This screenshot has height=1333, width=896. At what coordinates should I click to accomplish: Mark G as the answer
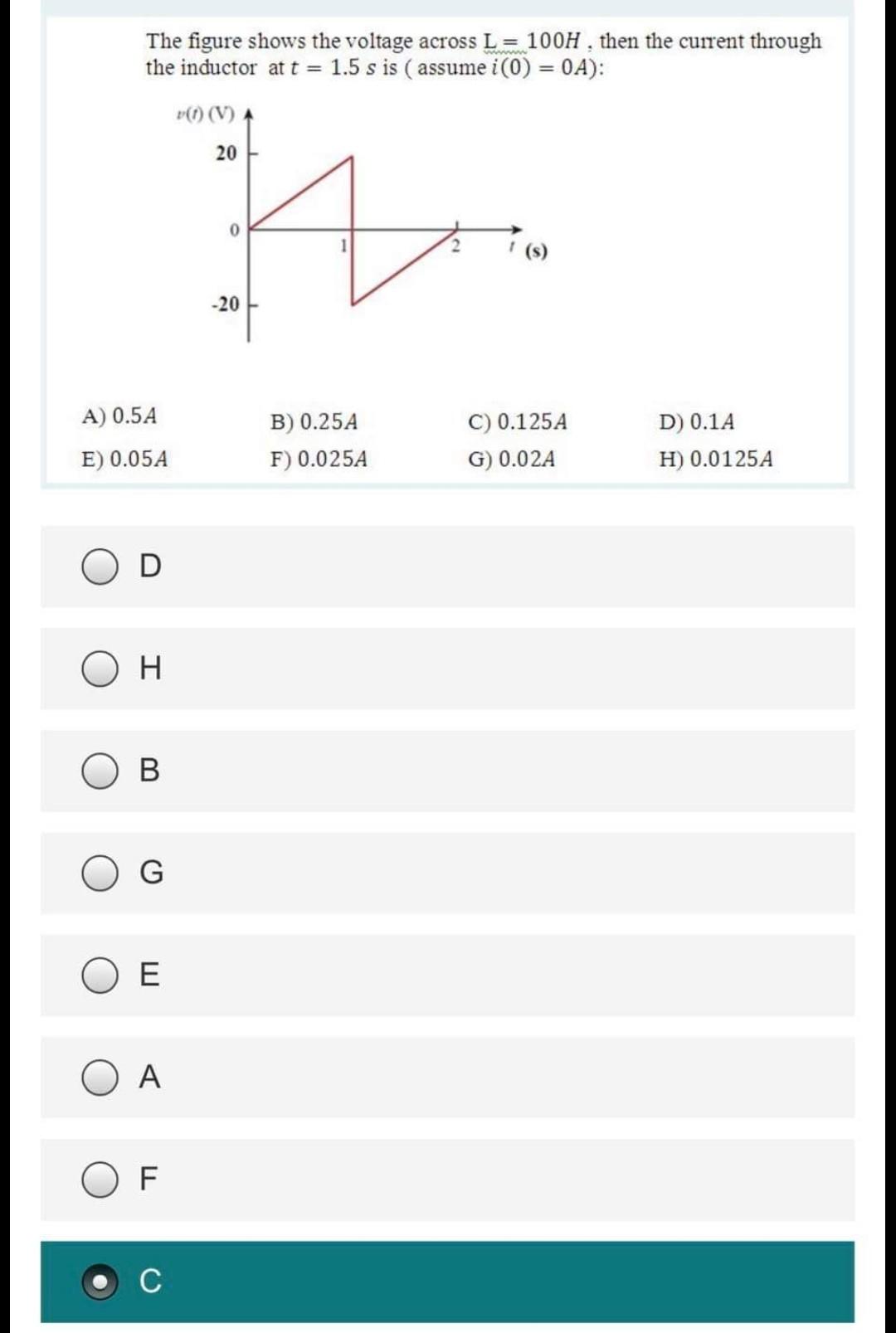pyautogui.click(x=100, y=873)
